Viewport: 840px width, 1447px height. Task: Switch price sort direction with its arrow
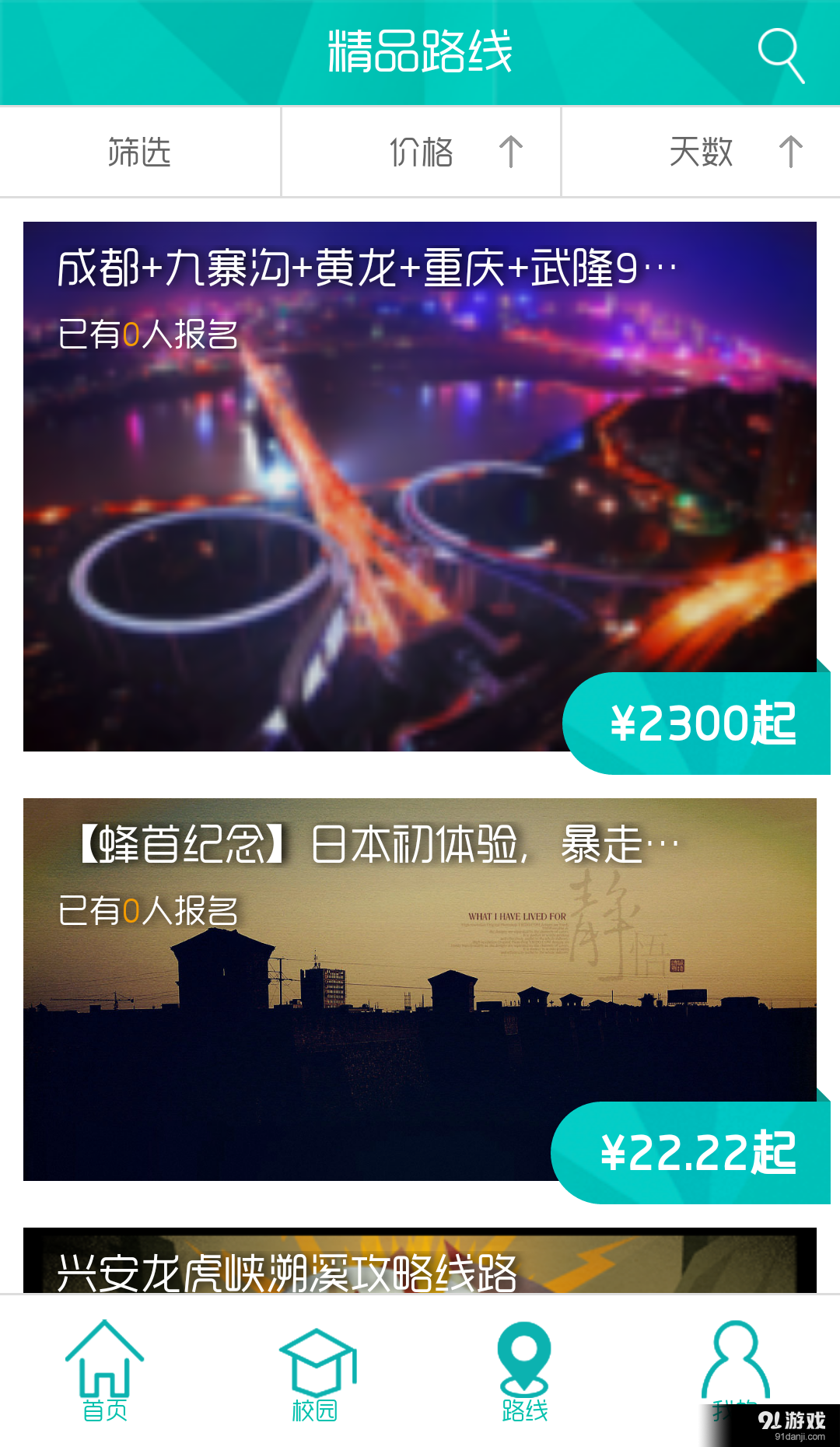(509, 152)
